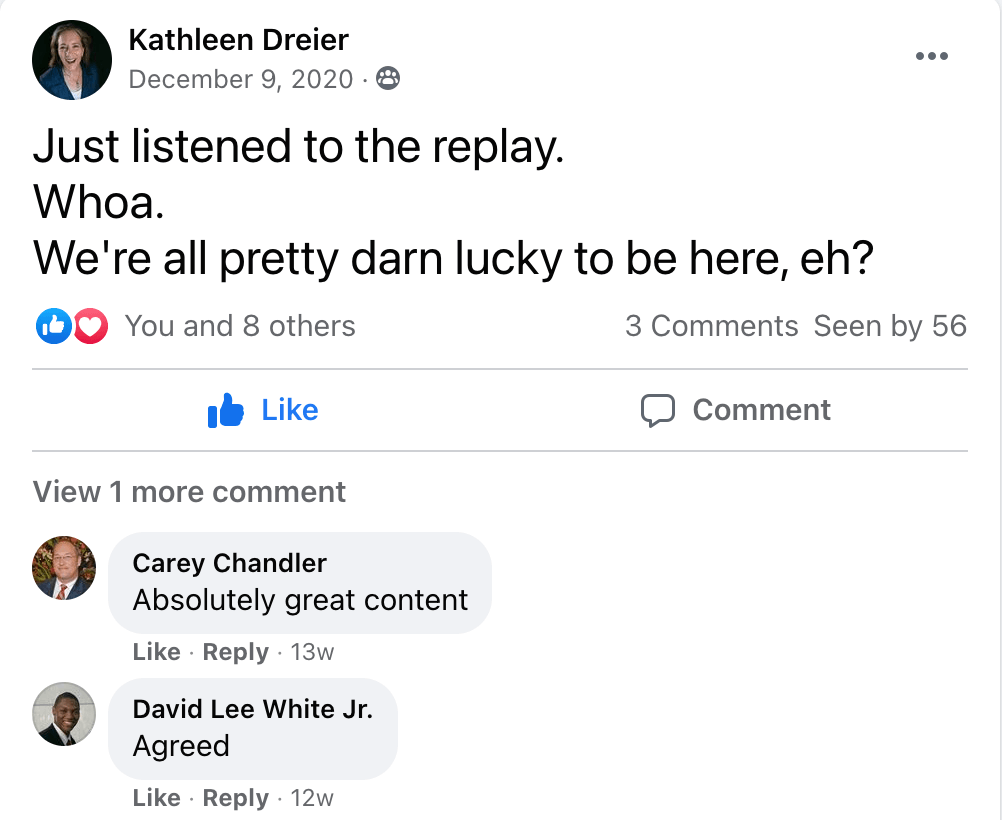The width and height of the screenshot is (1002, 820).
Task: See who reacted: You and 8 others
Action: 239,326
